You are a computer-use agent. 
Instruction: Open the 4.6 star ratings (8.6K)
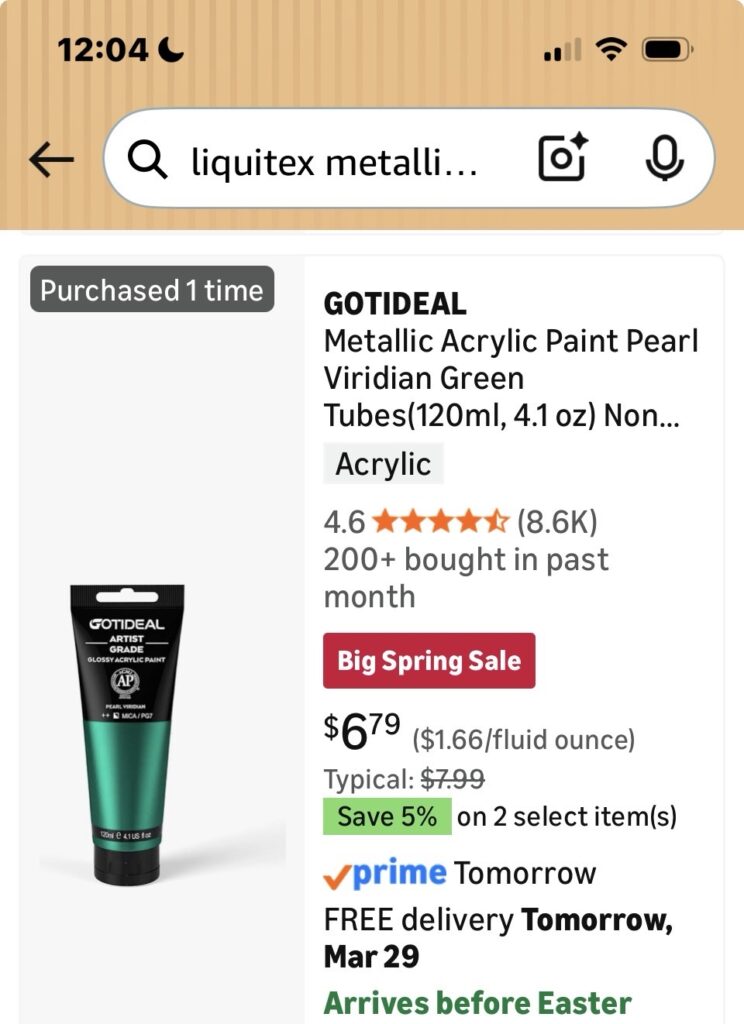point(460,522)
